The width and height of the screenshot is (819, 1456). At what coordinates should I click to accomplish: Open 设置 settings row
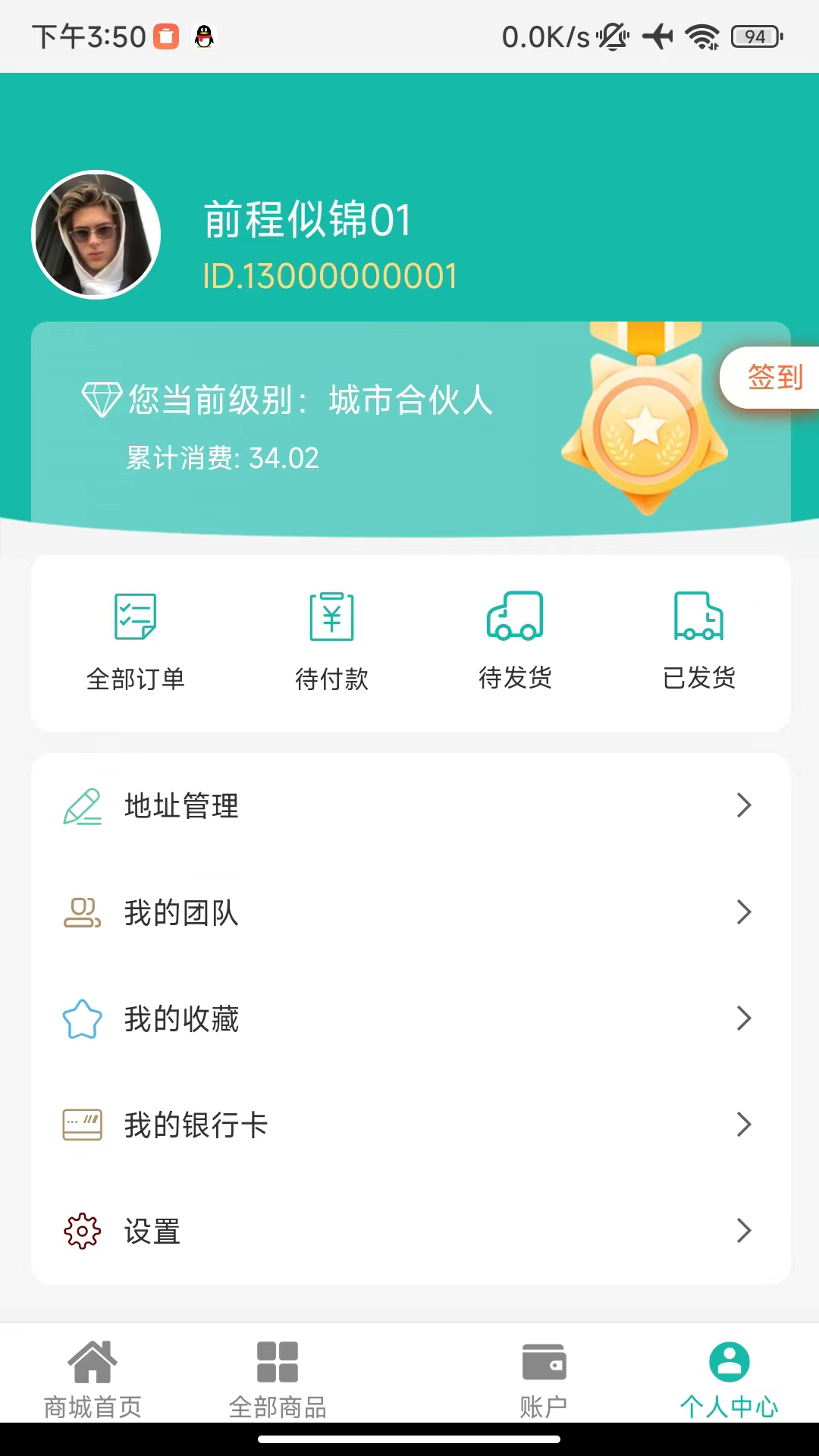(409, 1231)
